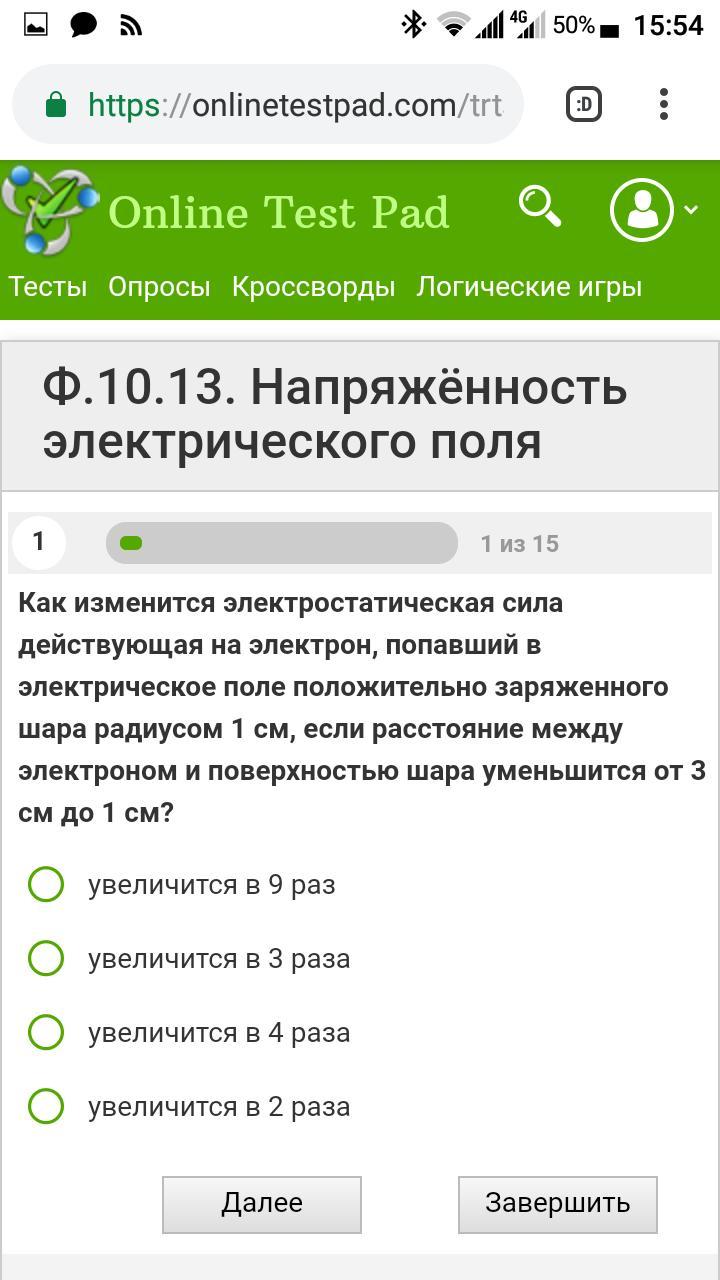
Task: Go to the Логические игры section
Action: pos(529,287)
